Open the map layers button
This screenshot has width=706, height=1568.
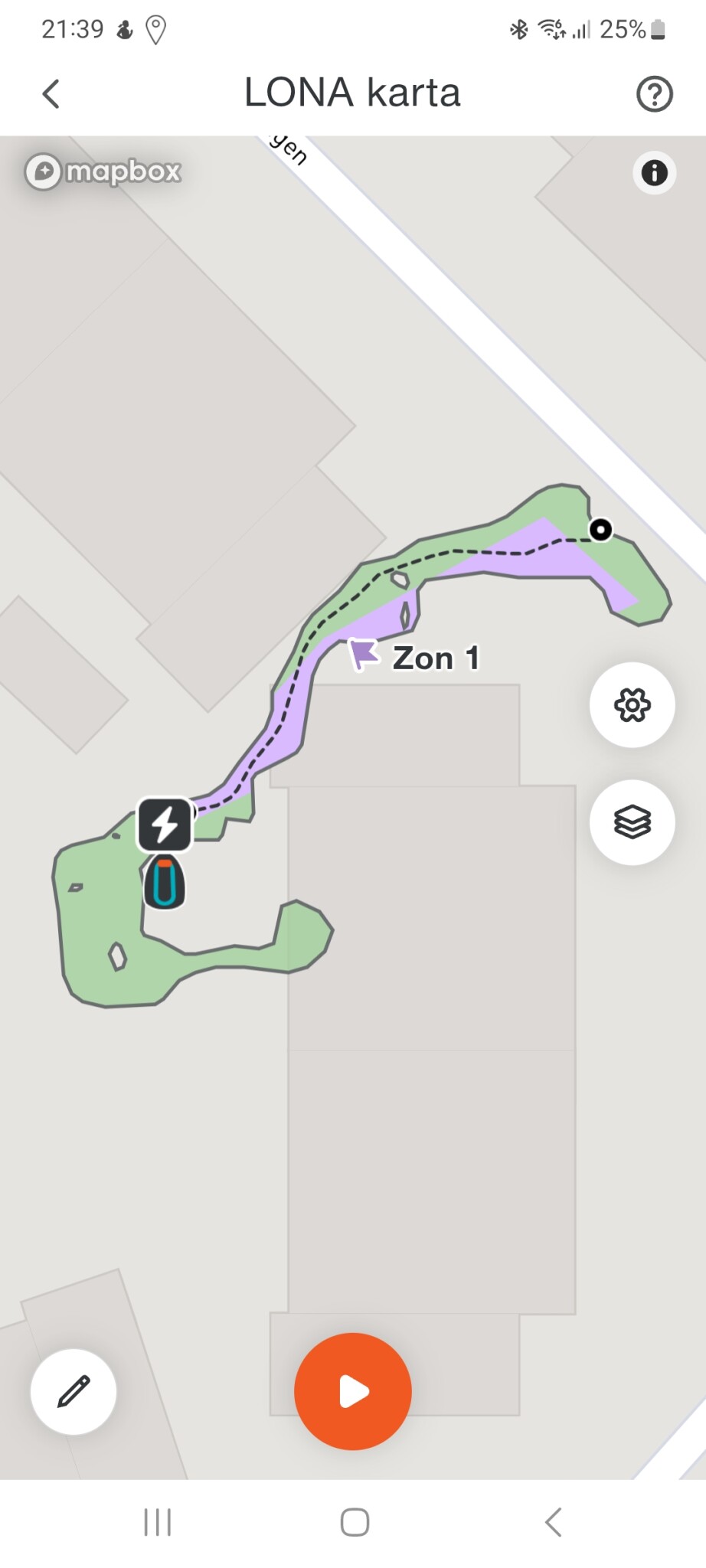[632, 822]
